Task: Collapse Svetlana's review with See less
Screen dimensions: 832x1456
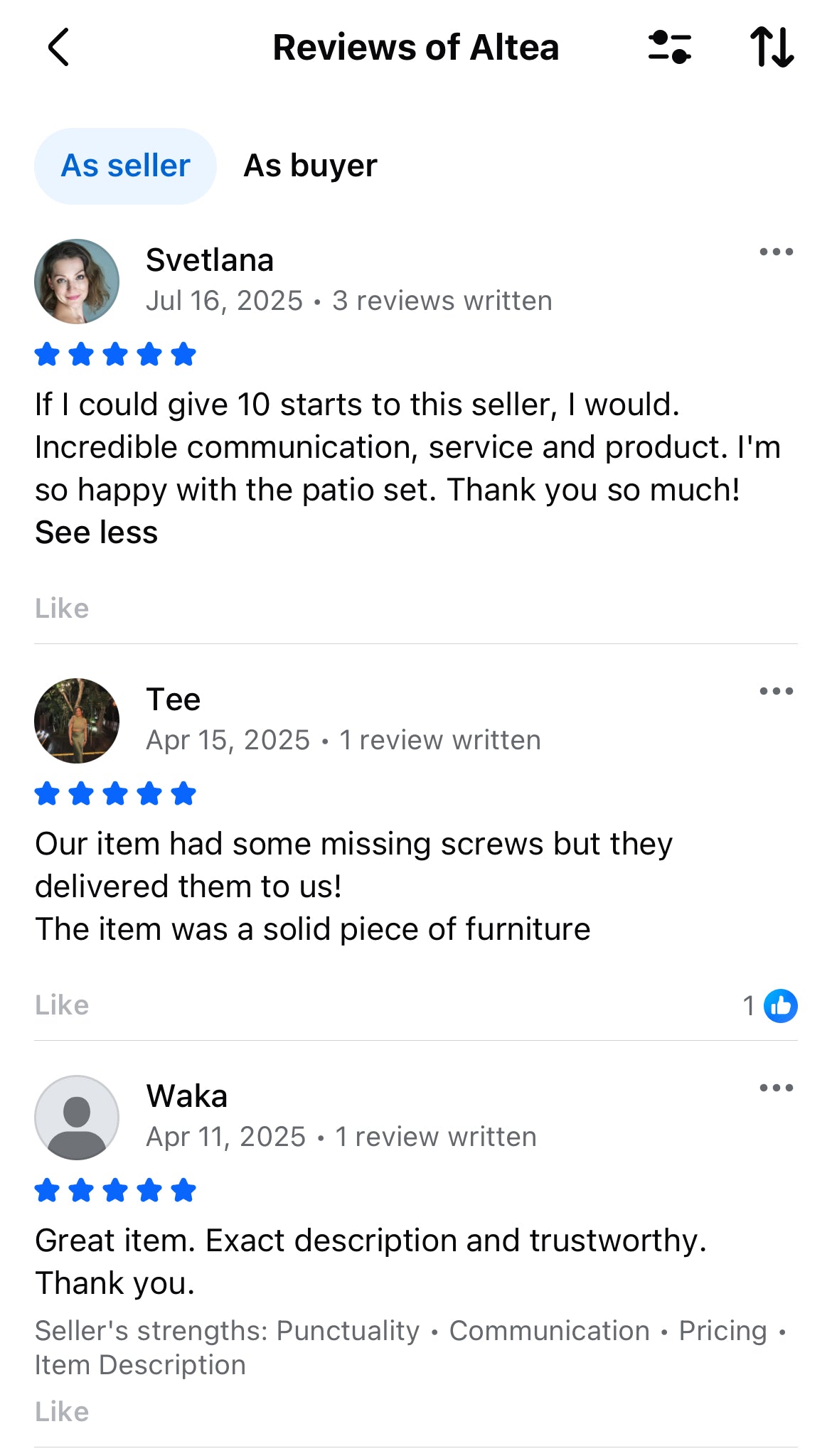Action: (97, 532)
